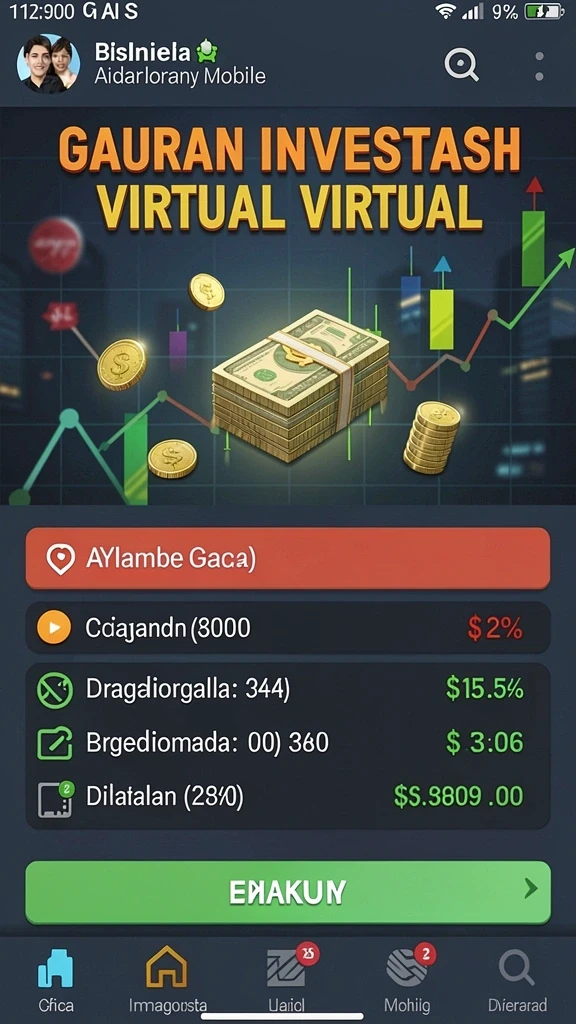Tap the red AYlambe Gaca button

[x=288, y=559]
